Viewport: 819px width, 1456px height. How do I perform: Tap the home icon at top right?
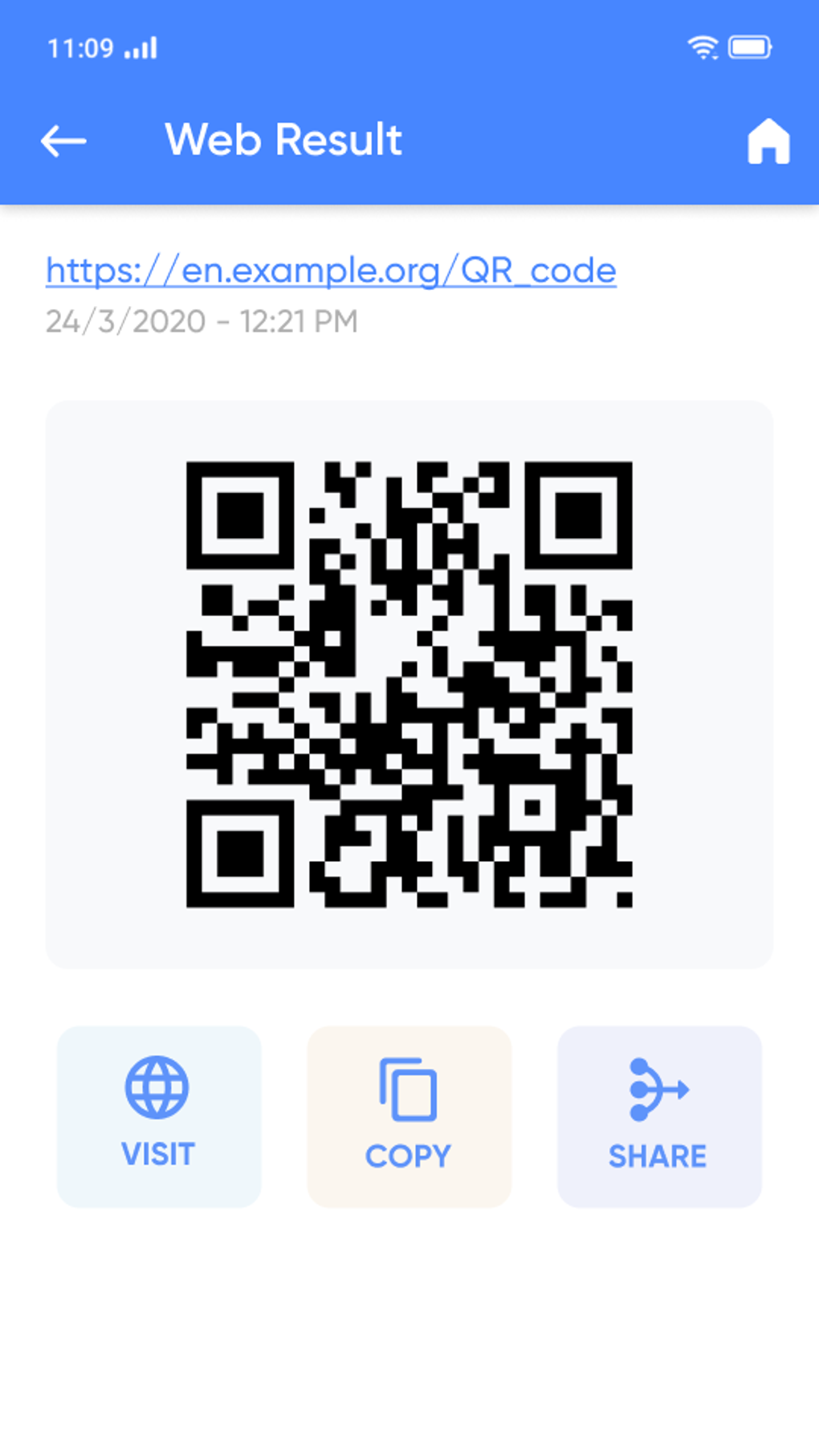point(767,141)
